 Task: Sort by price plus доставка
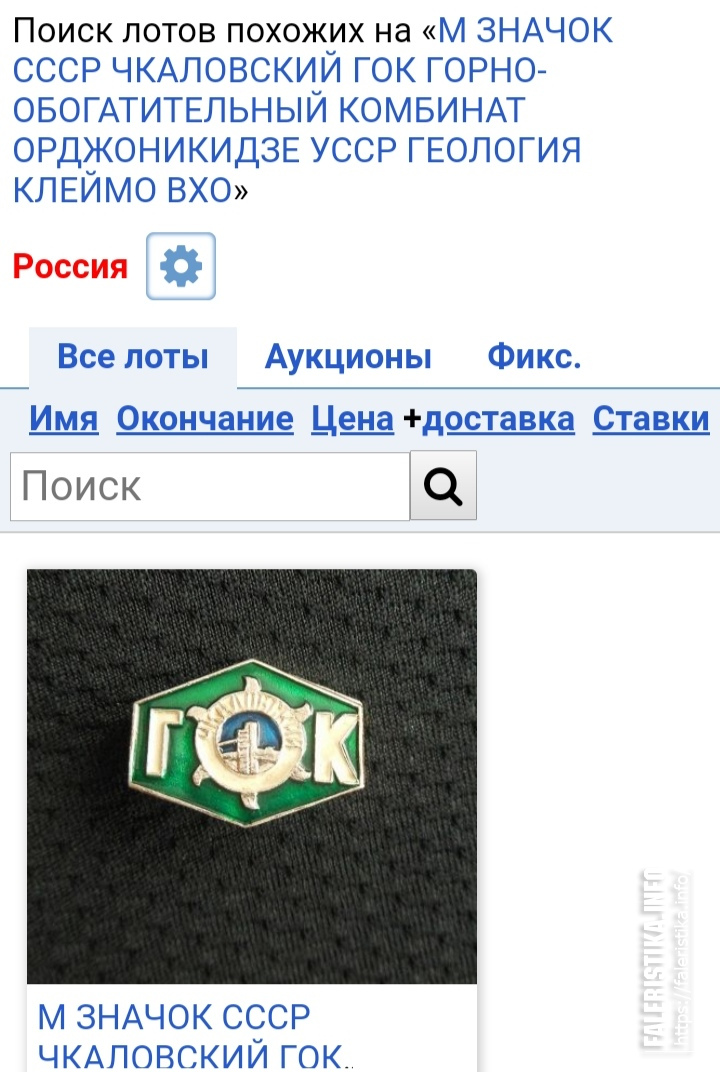pos(498,419)
